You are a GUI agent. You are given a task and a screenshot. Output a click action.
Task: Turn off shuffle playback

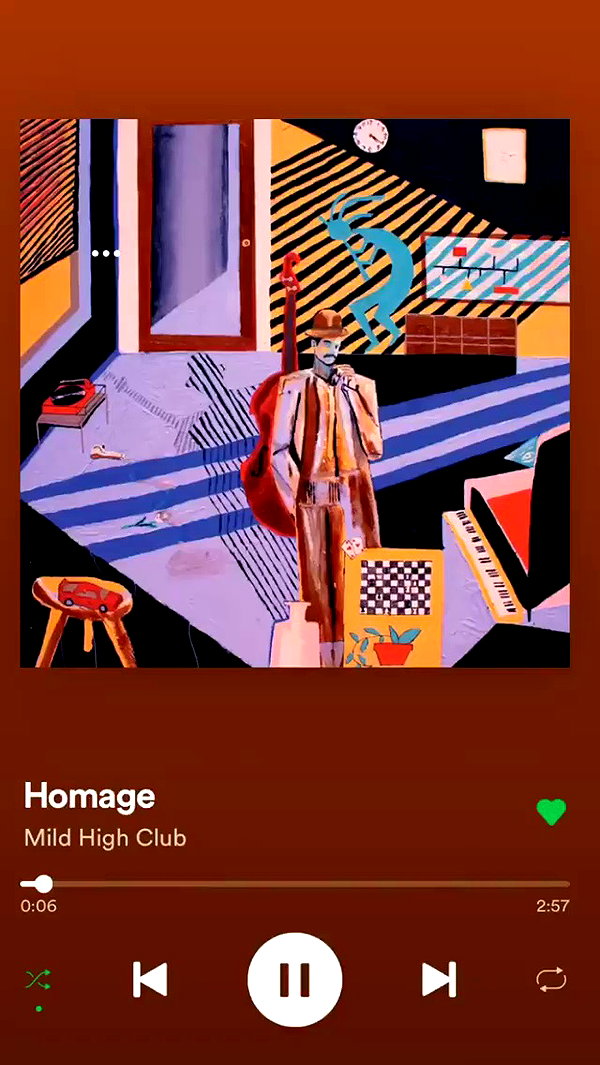tap(38, 979)
